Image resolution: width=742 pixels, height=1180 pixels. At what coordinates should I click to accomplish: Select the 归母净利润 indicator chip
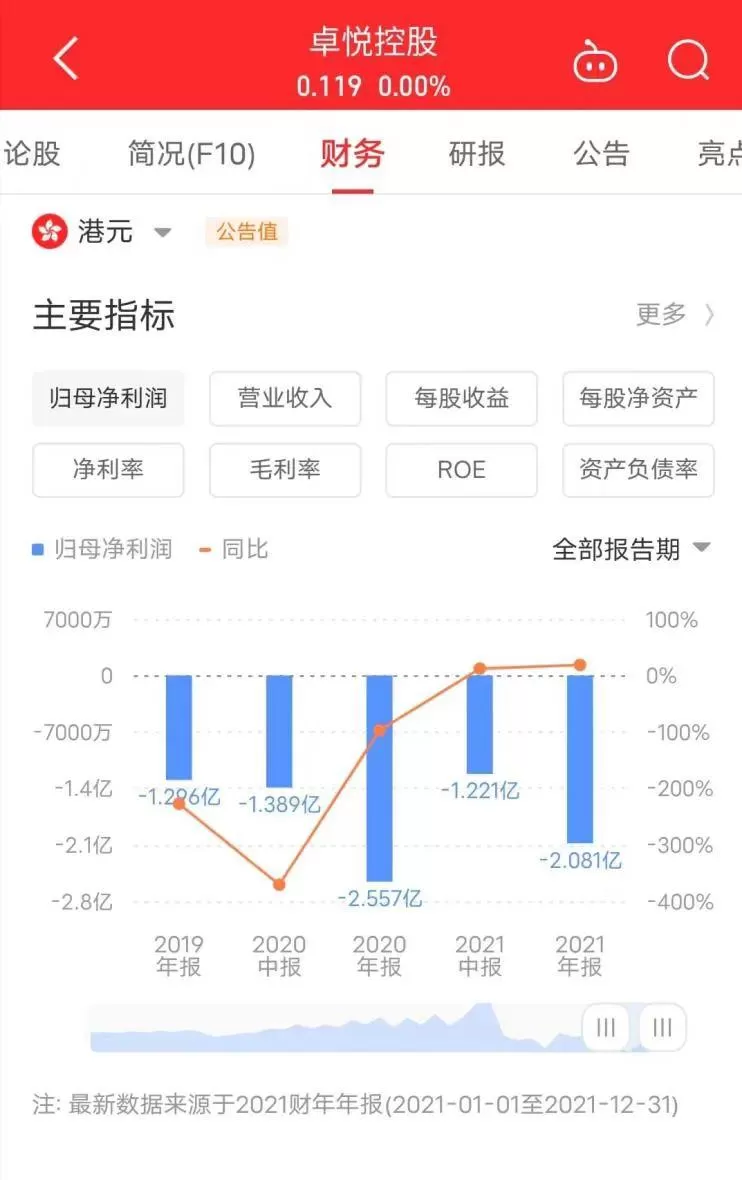click(108, 398)
